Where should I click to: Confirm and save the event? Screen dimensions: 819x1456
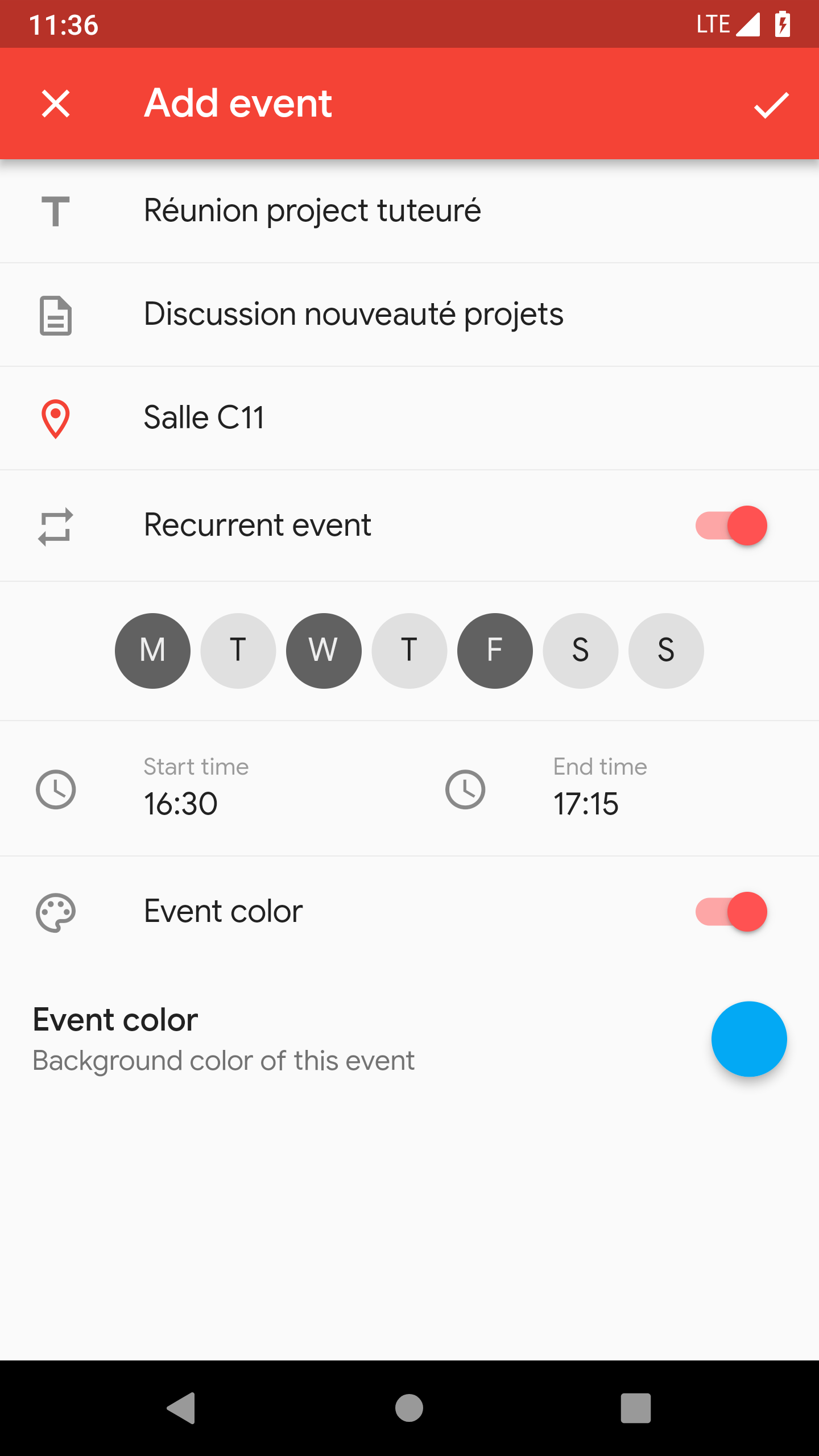(771, 105)
